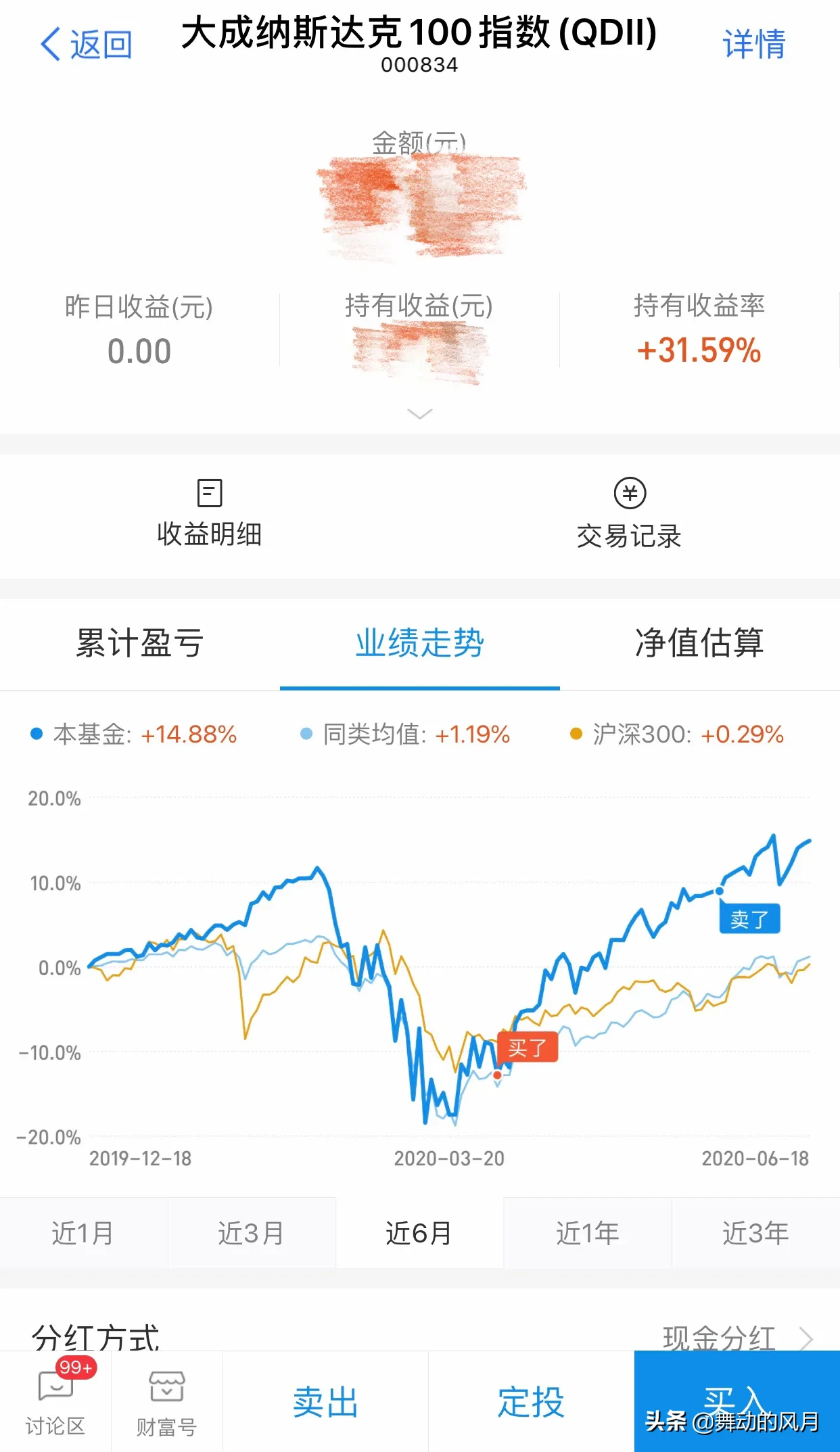This screenshot has height=1452, width=840.
Task: Go back using the 返回 button
Action: click(86, 45)
